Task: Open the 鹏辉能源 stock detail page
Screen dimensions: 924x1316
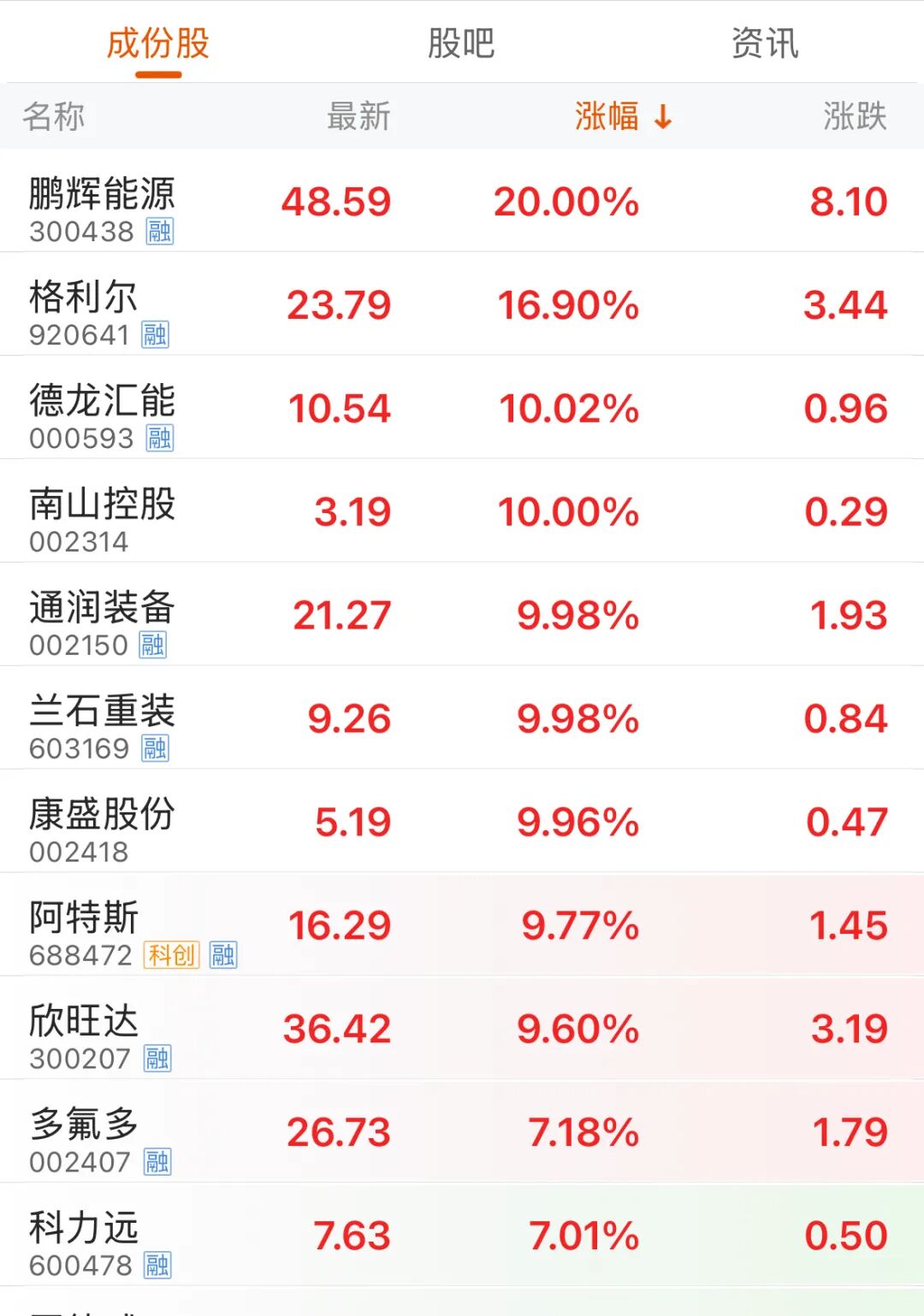Action: point(103,198)
